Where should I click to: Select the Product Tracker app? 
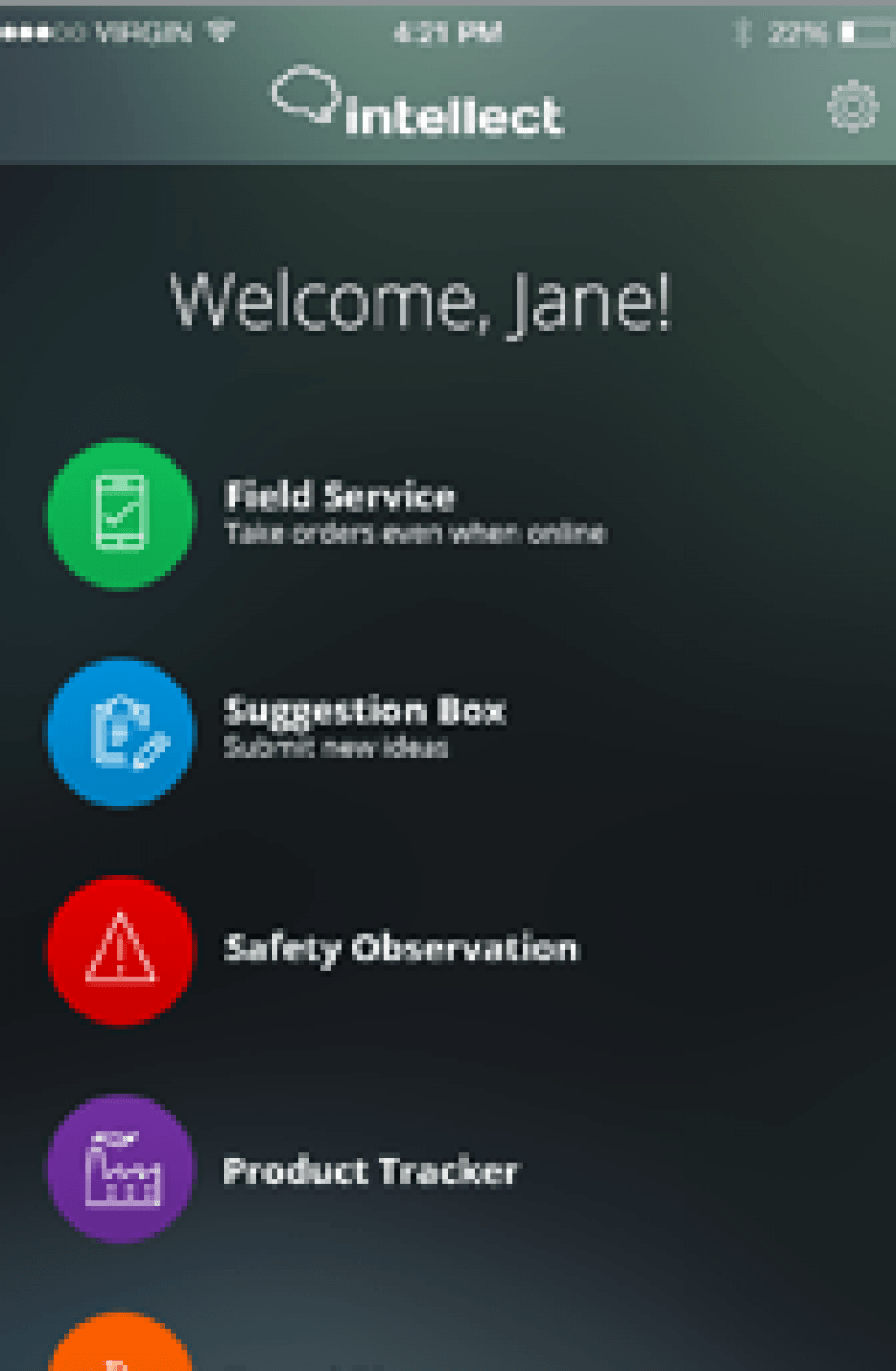pos(122,1169)
